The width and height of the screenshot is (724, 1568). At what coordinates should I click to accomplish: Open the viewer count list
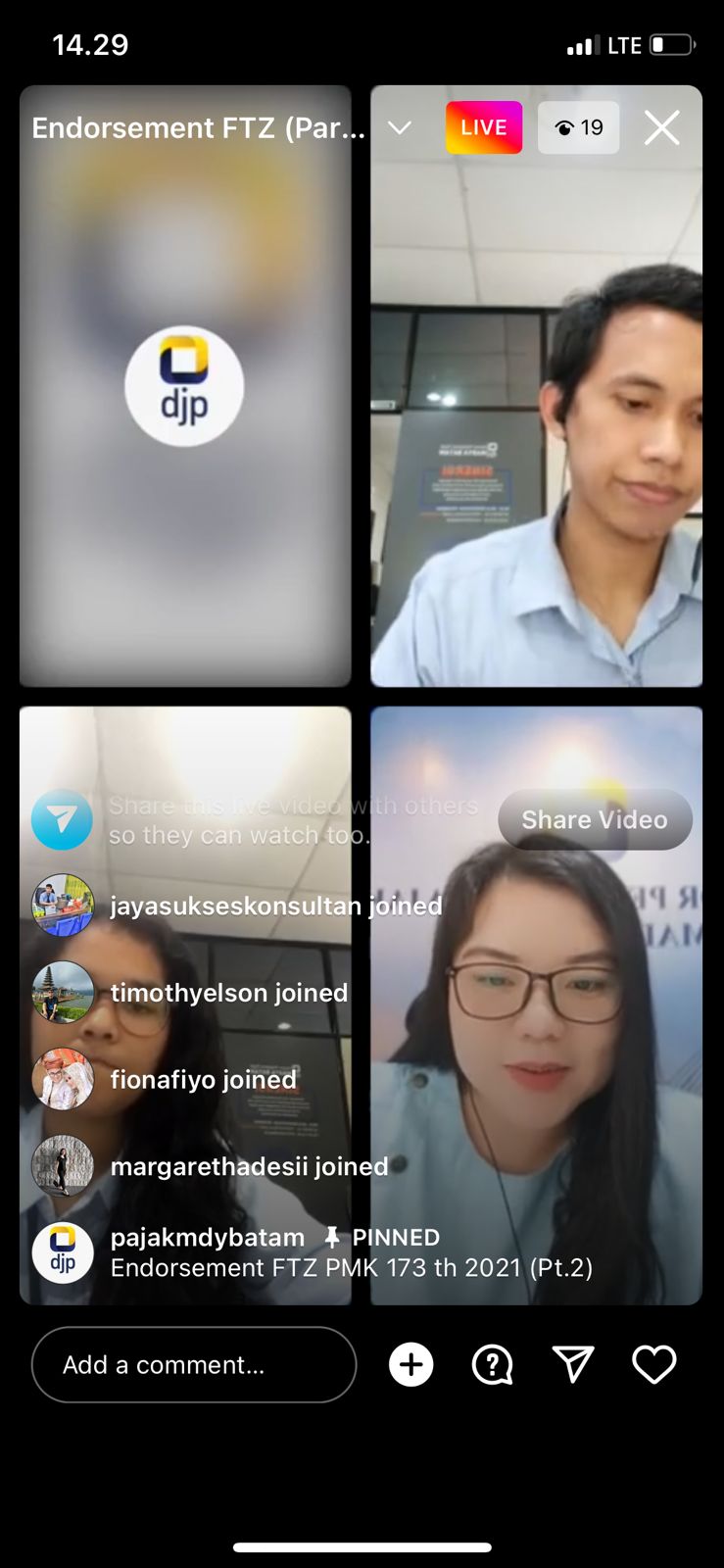(x=578, y=127)
